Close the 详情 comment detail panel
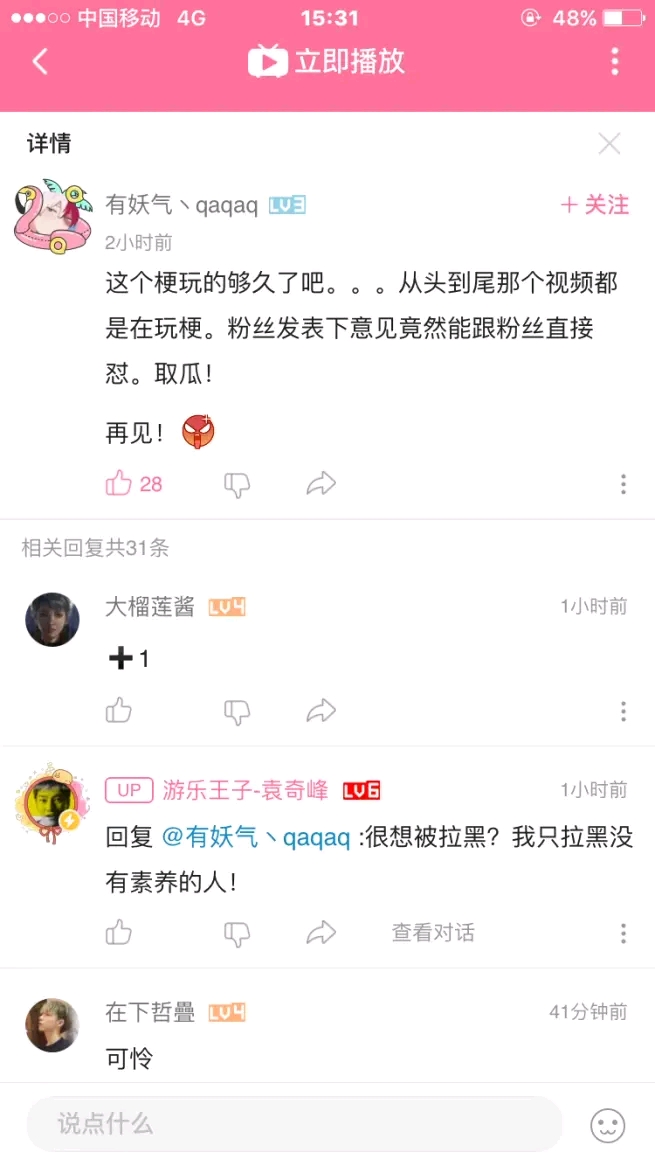The height and width of the screenshot is (1166, 655). coord(610,144)
